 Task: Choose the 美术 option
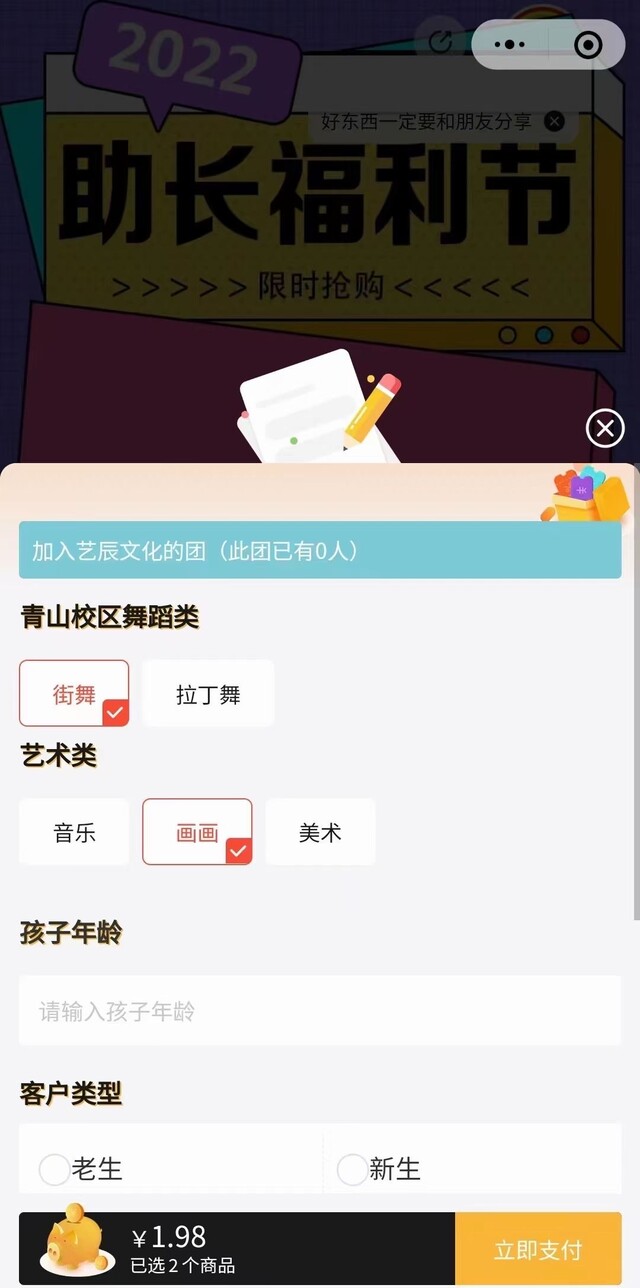pos(320,832)
